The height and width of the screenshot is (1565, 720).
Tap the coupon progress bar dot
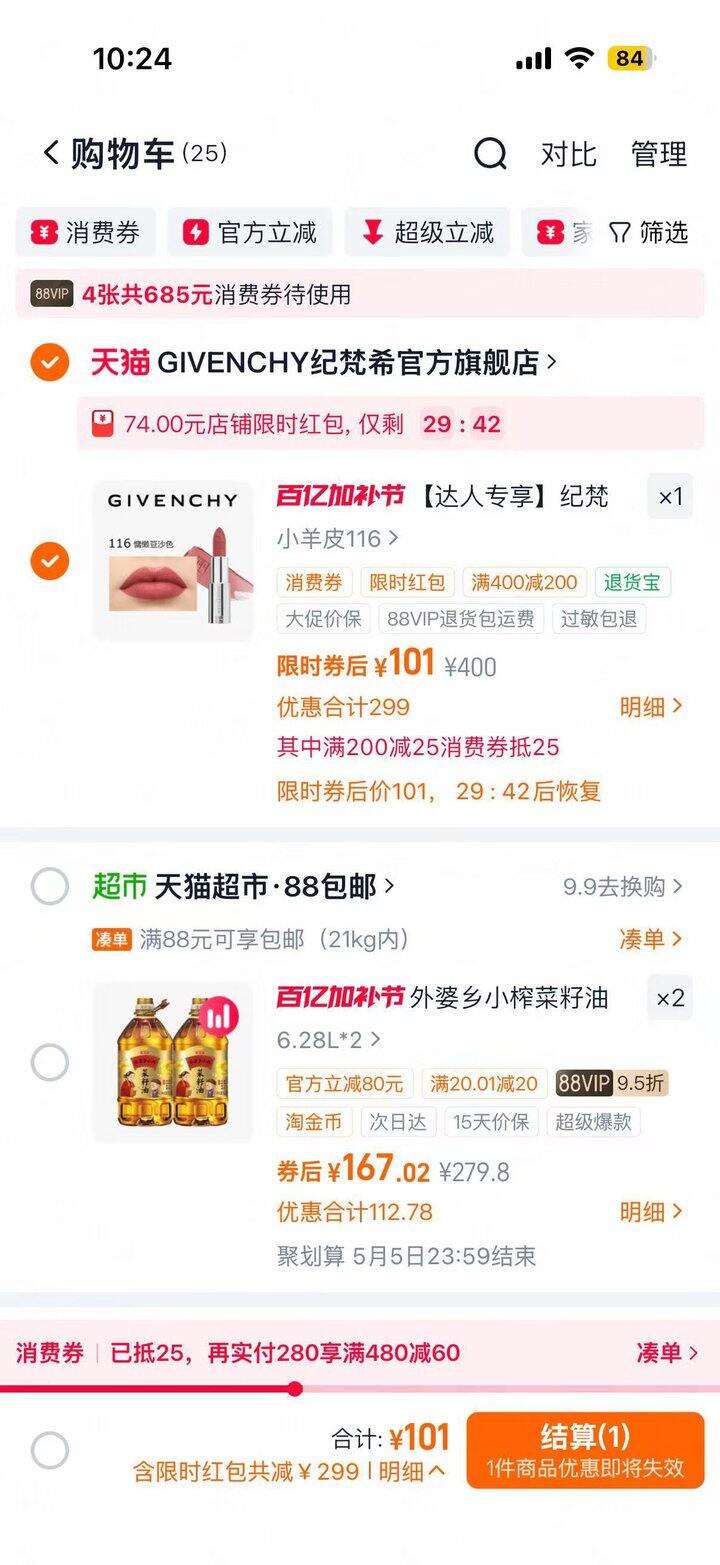pyautogui.click(x=294, y=1387)
